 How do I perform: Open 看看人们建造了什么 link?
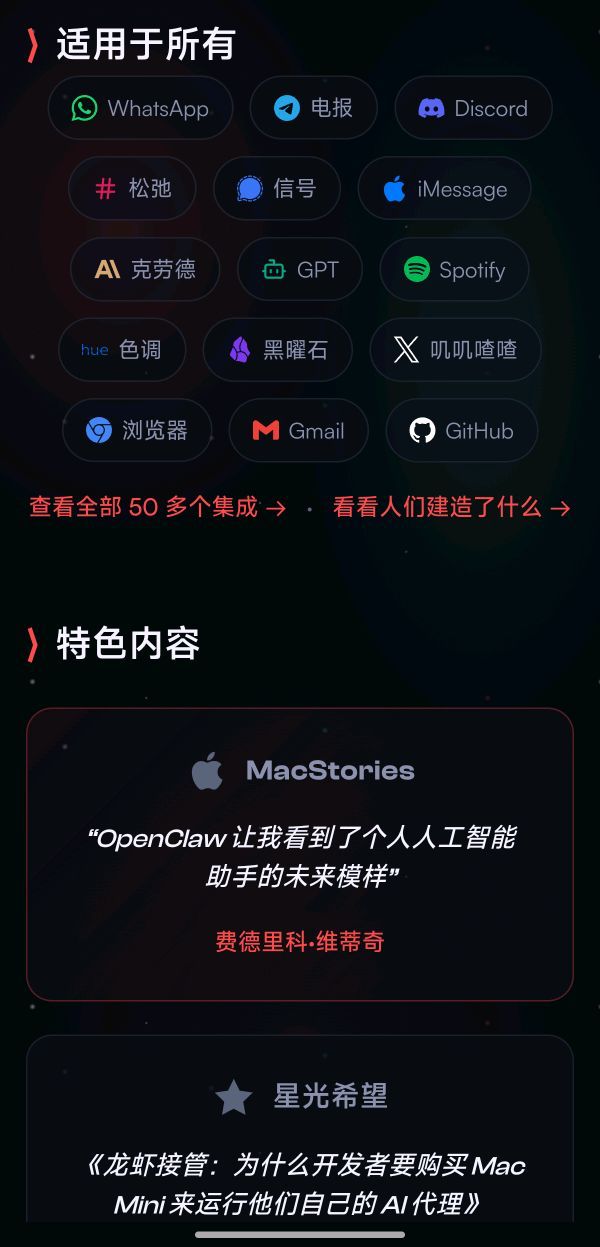(451, 507)
